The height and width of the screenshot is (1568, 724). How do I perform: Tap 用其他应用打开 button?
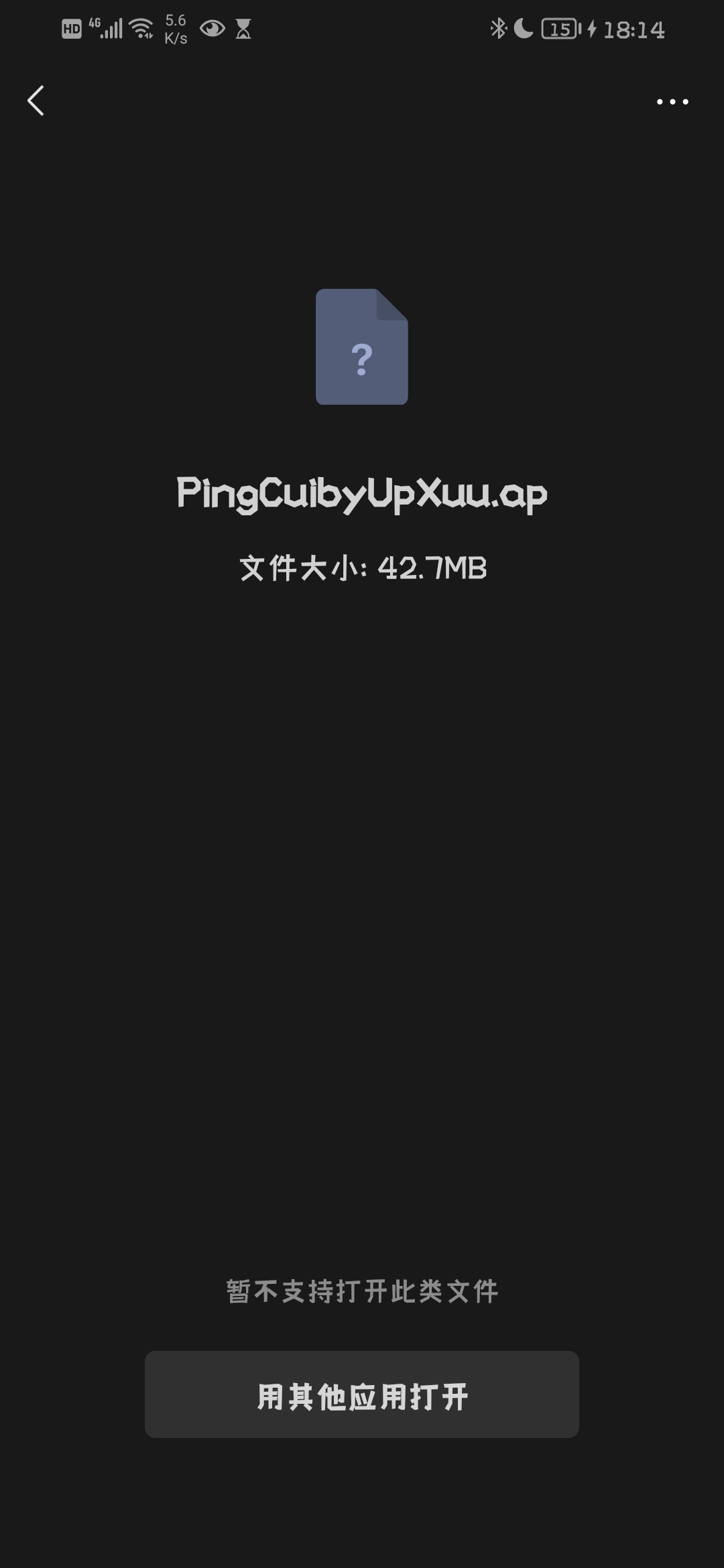coord(362,1394)
